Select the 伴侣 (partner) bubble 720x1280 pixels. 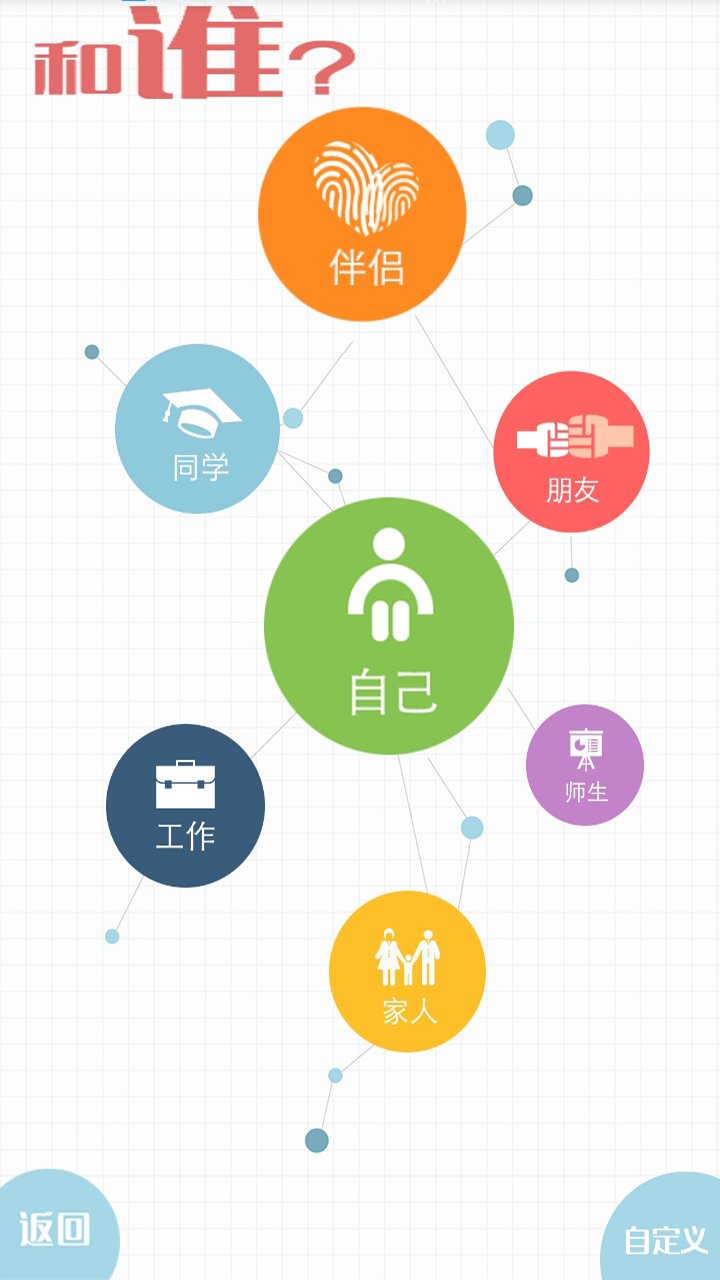click(x=362, y=216)
